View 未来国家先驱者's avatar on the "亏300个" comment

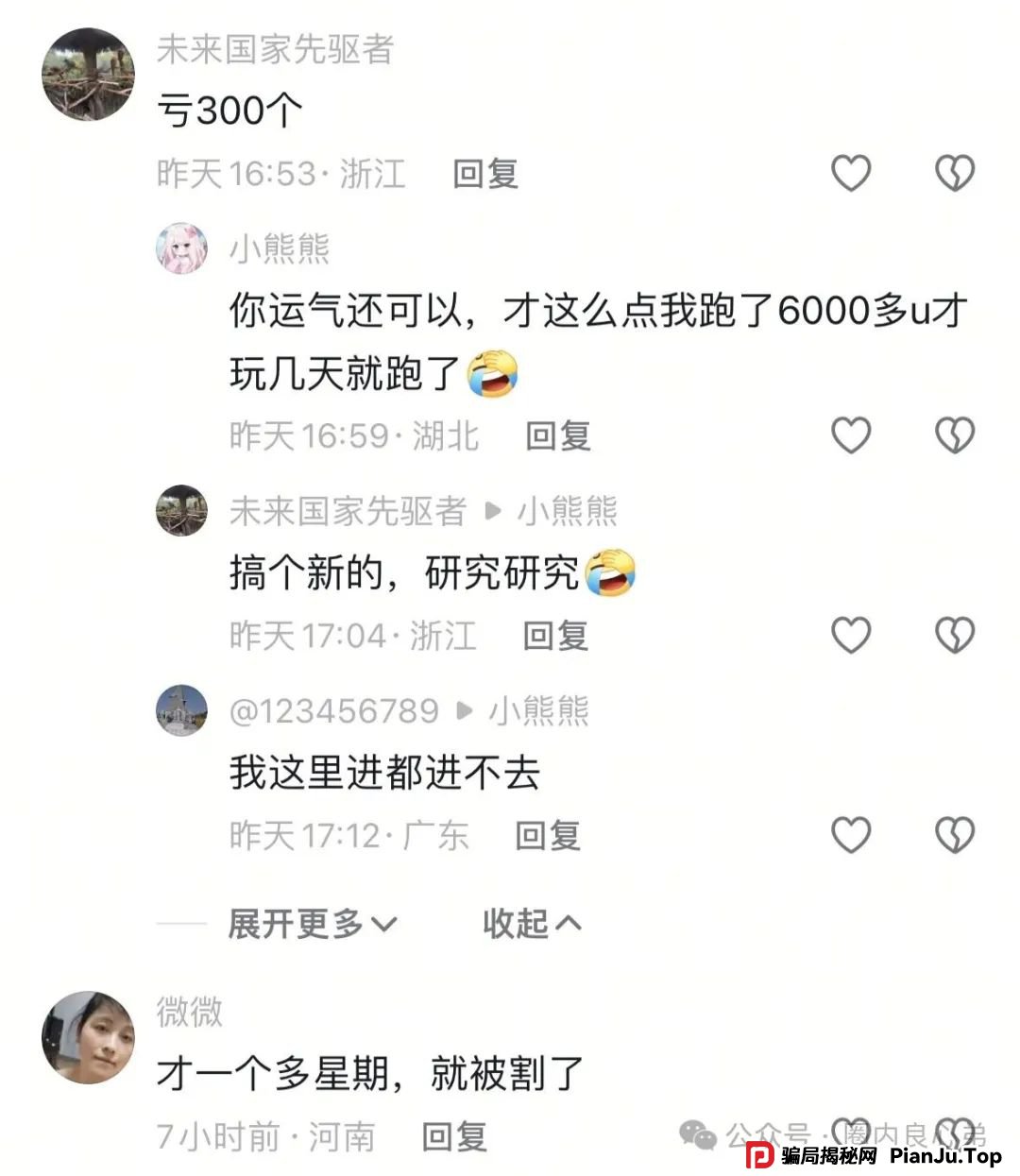click(x=89, y=75)
